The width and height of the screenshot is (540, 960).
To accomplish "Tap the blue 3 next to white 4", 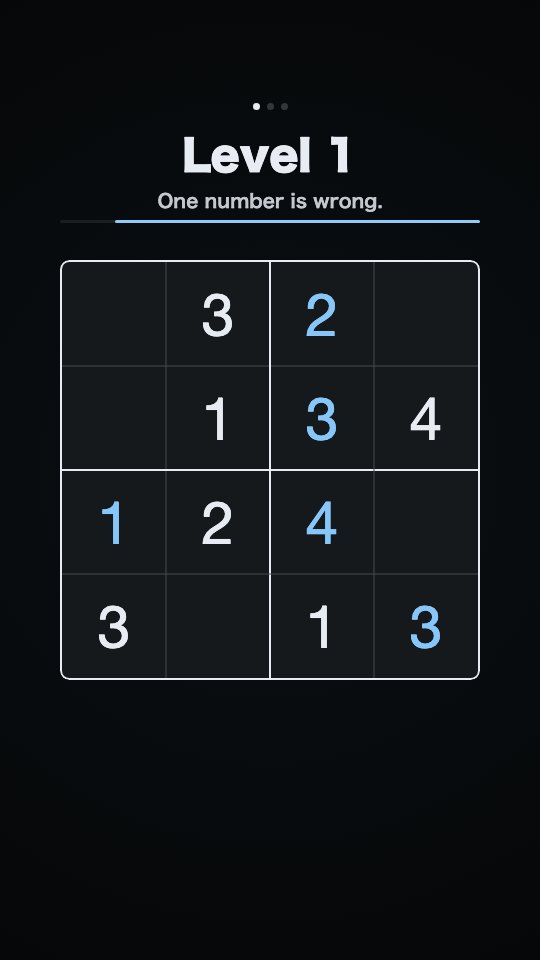I will (x=322, y=418).
